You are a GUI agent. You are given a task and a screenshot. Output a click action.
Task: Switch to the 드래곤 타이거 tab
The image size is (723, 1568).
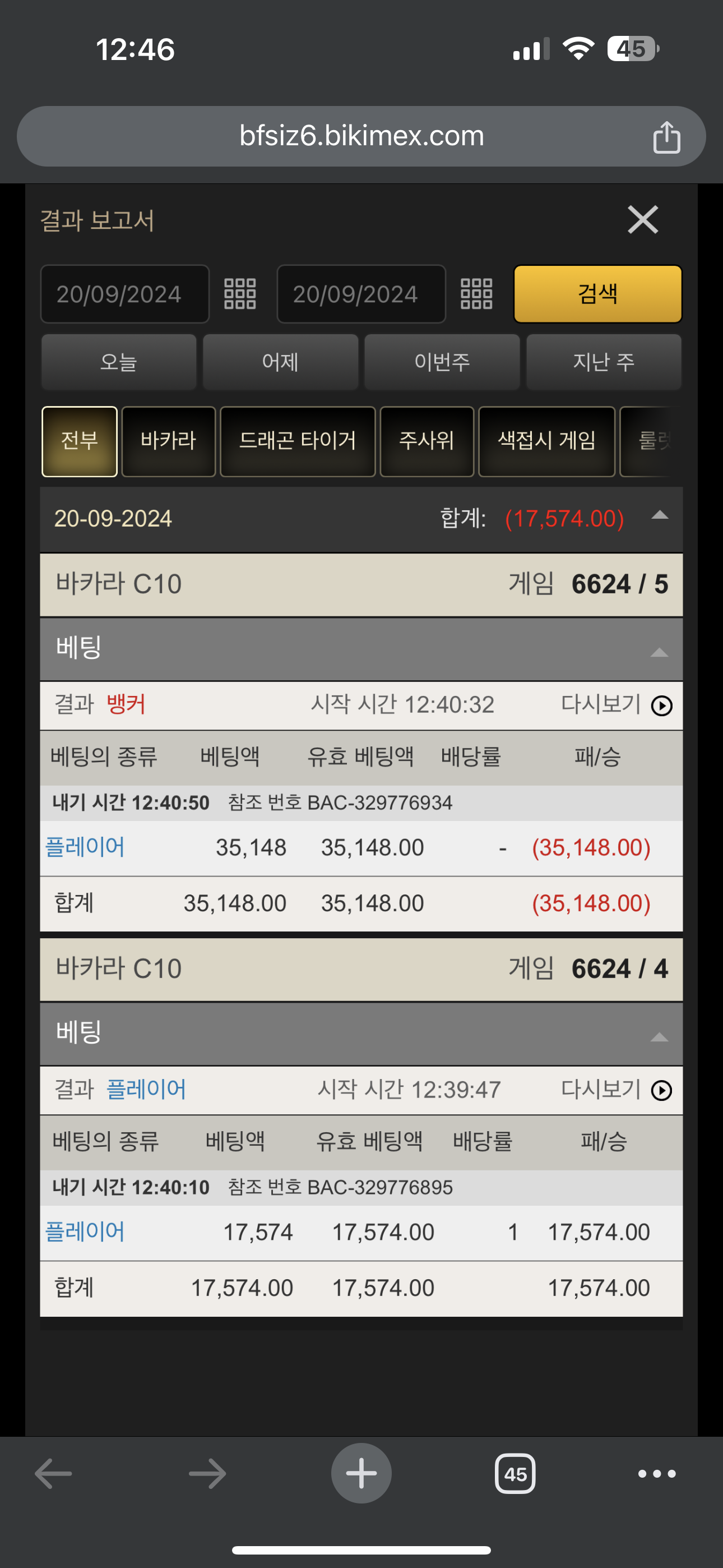pyautogui.click(x=297, y=441)
